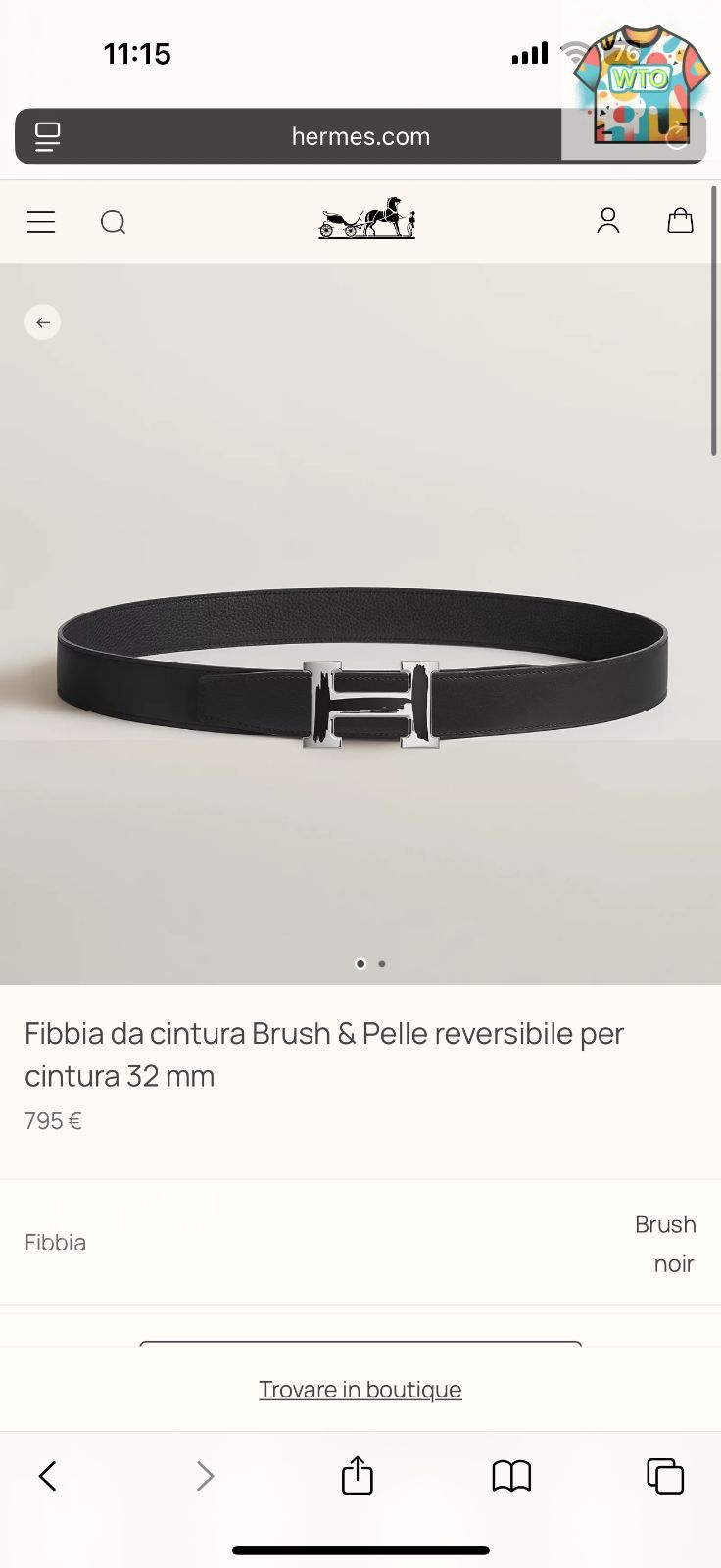Share this page via Safari share button
The image size is (721, 1568).
[358, 1476]
